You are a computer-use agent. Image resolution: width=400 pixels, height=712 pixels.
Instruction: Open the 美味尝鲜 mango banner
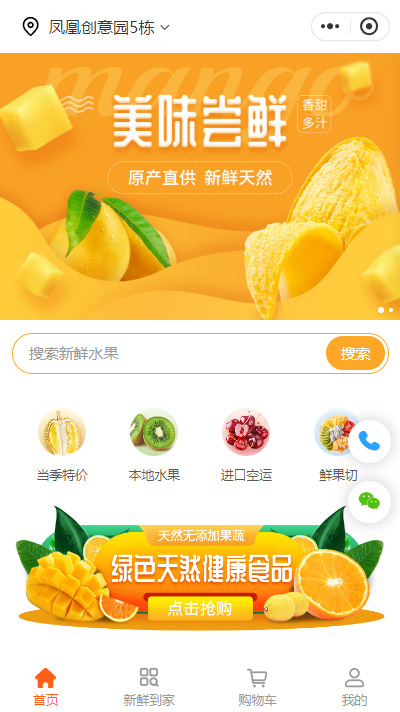[x=200, y=186]
